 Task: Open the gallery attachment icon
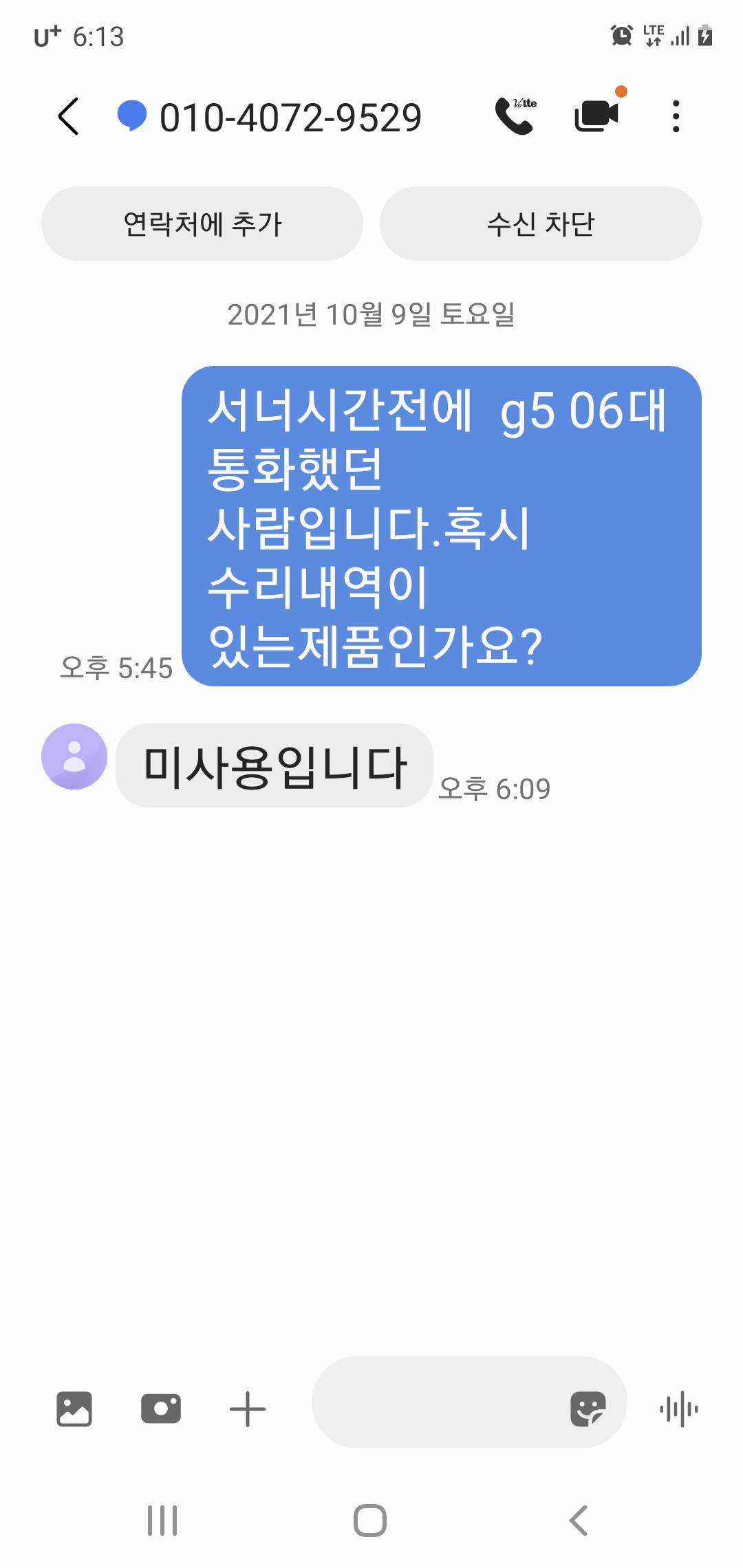click(x=74, y=1409)
